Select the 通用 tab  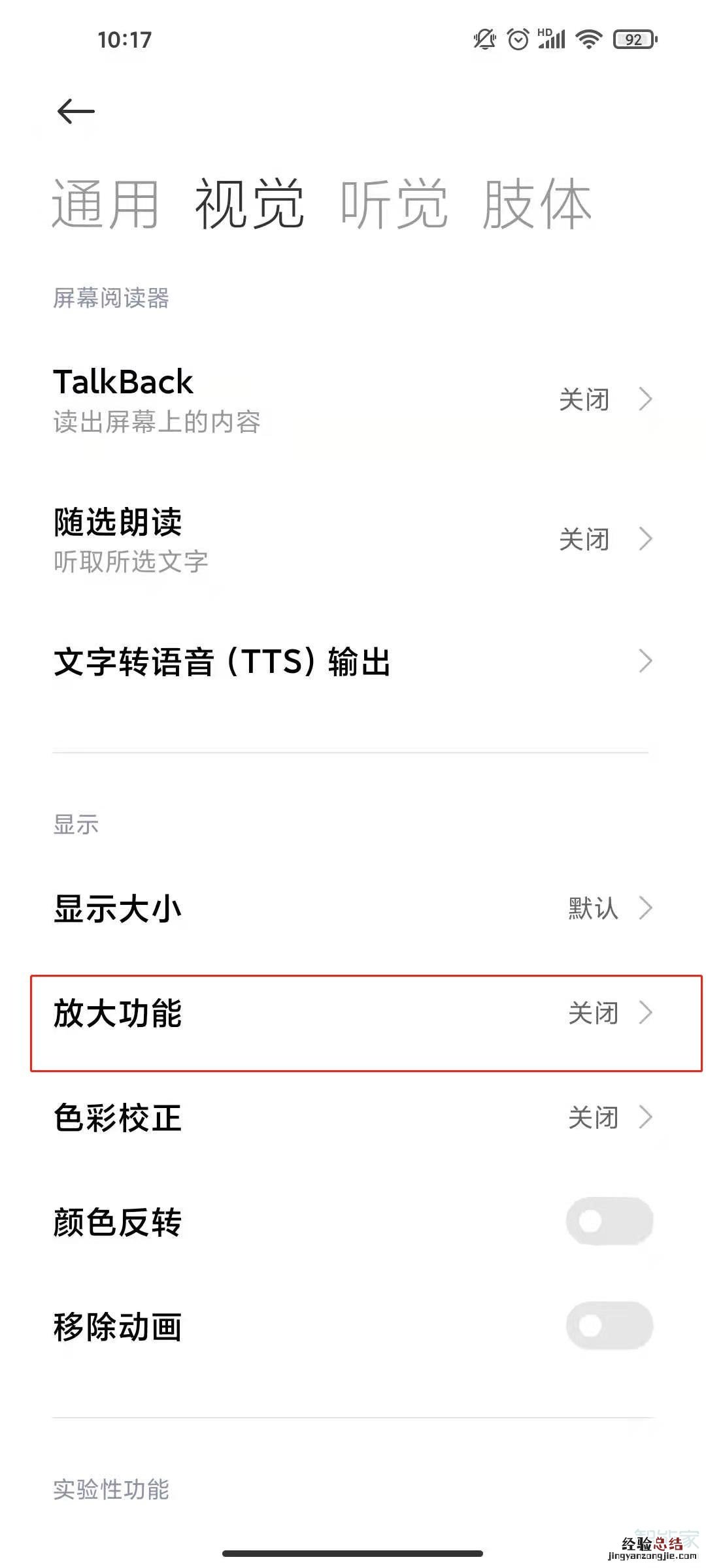[x=107, y=203]
